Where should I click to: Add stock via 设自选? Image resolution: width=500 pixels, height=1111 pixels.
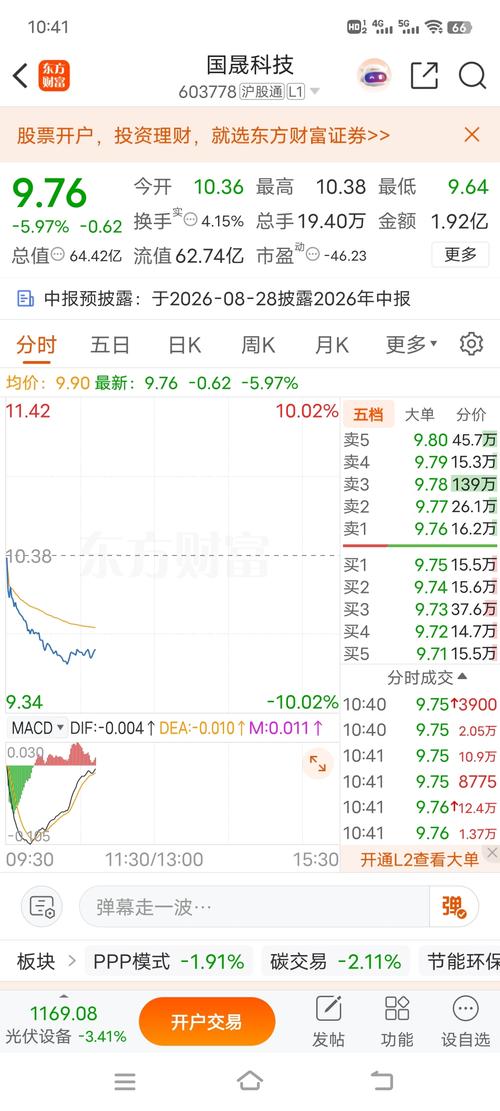point(465,1021)
